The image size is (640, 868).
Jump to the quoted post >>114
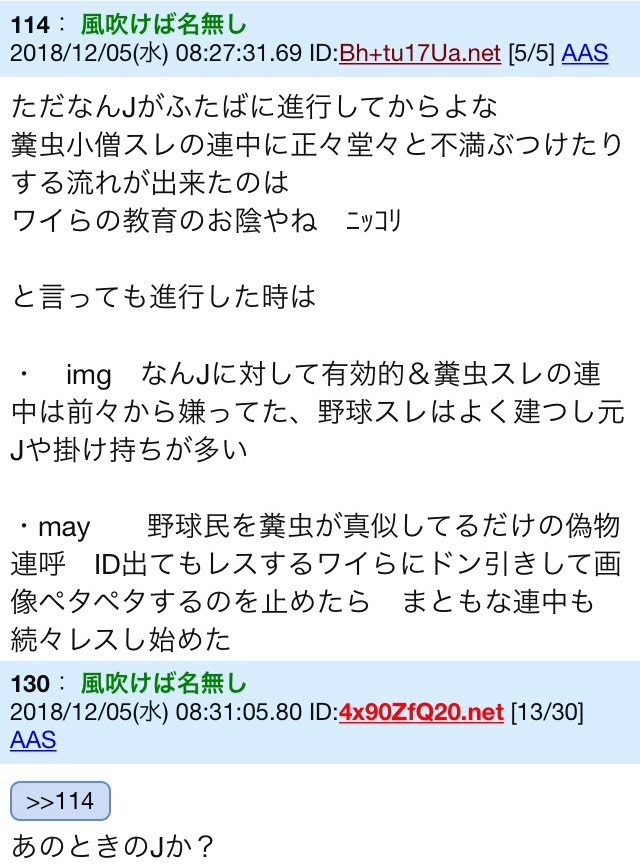60,802
